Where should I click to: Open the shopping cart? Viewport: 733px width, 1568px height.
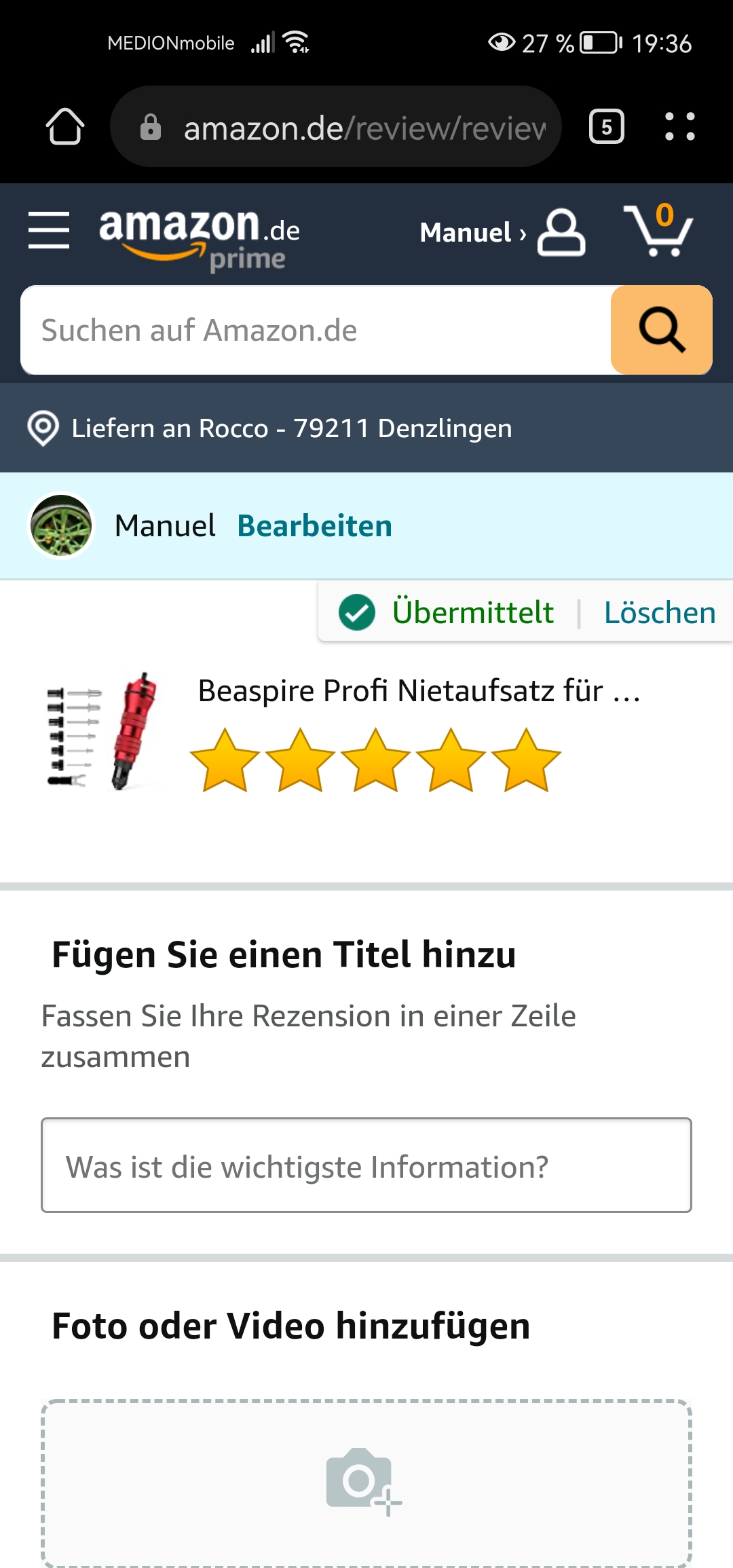point(658,231)
